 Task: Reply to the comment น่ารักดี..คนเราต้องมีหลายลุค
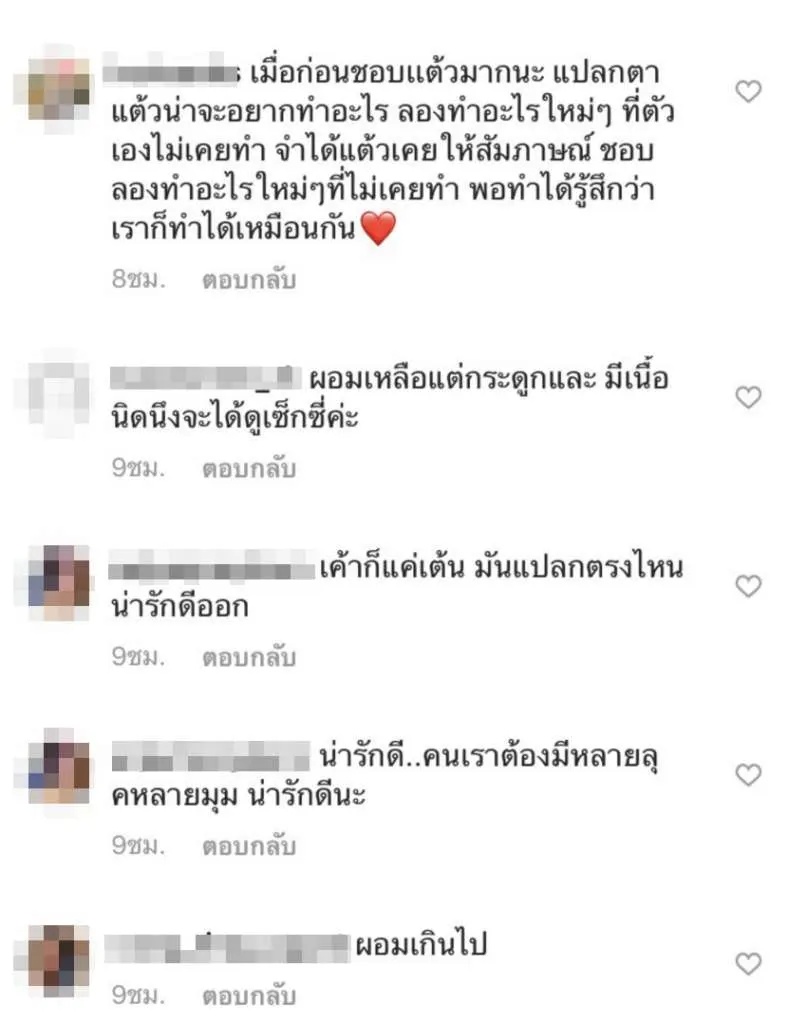click(249, 846)
